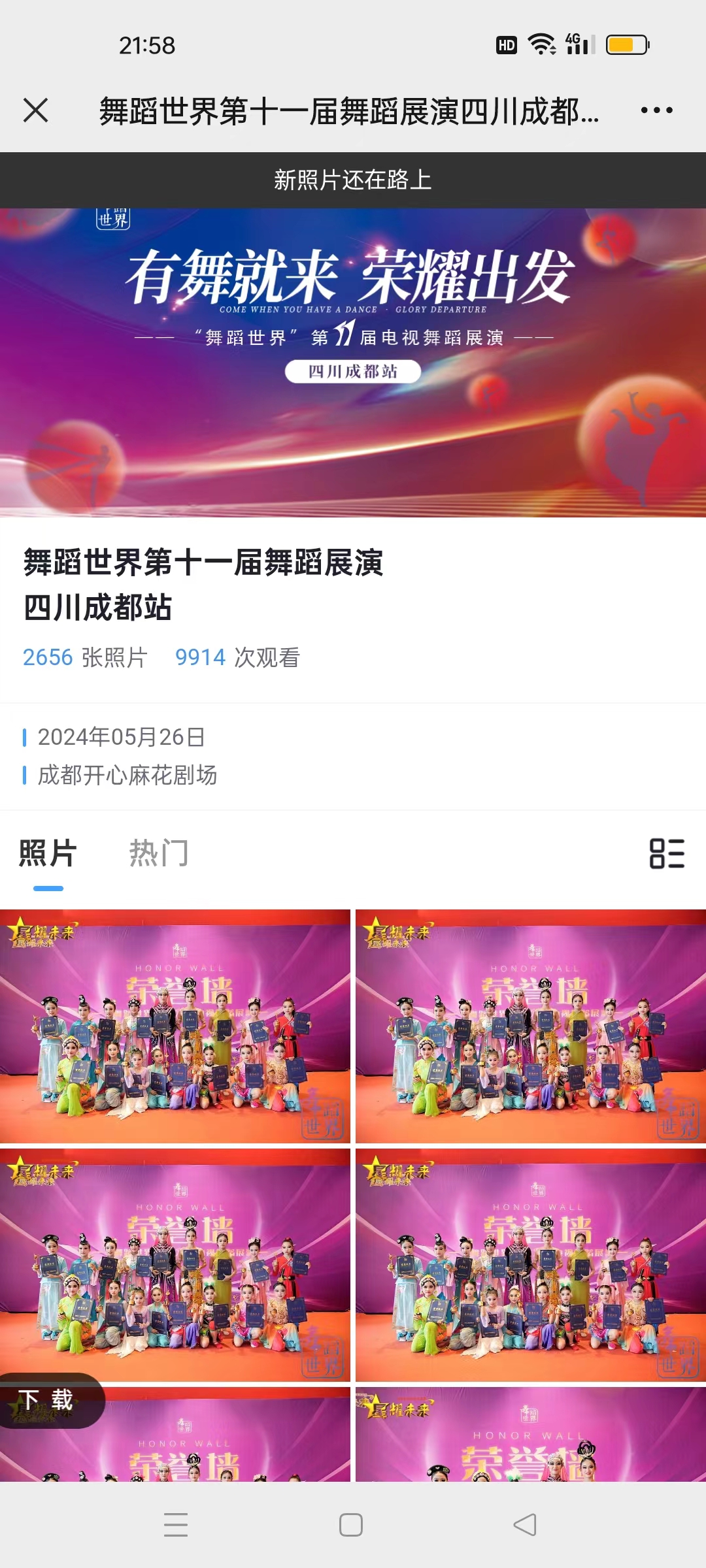The height and width of the screenshot is (1568, 706).
Task: Switch to the 热门 tab
Action: click(x=159, y=853)
